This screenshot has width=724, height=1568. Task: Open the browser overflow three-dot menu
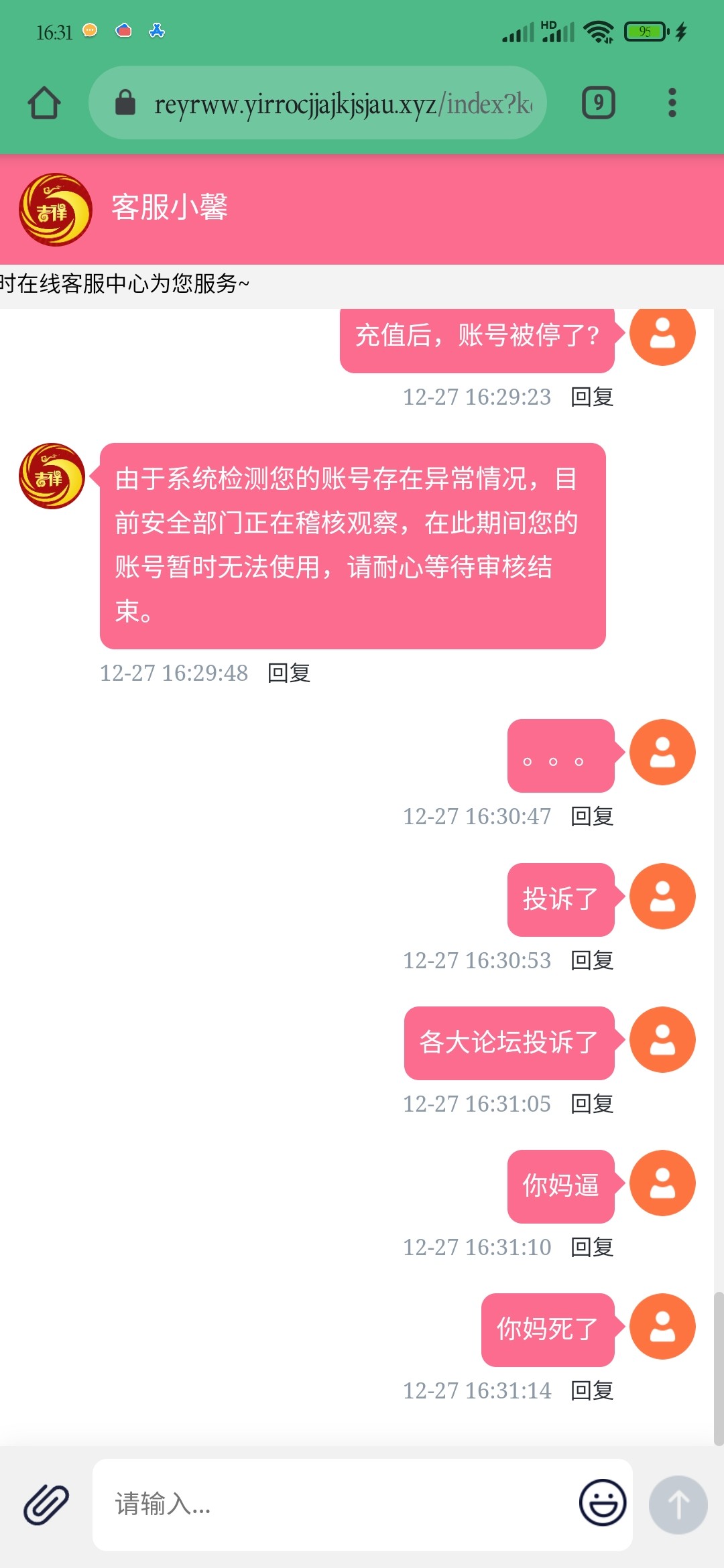point(671,102)
